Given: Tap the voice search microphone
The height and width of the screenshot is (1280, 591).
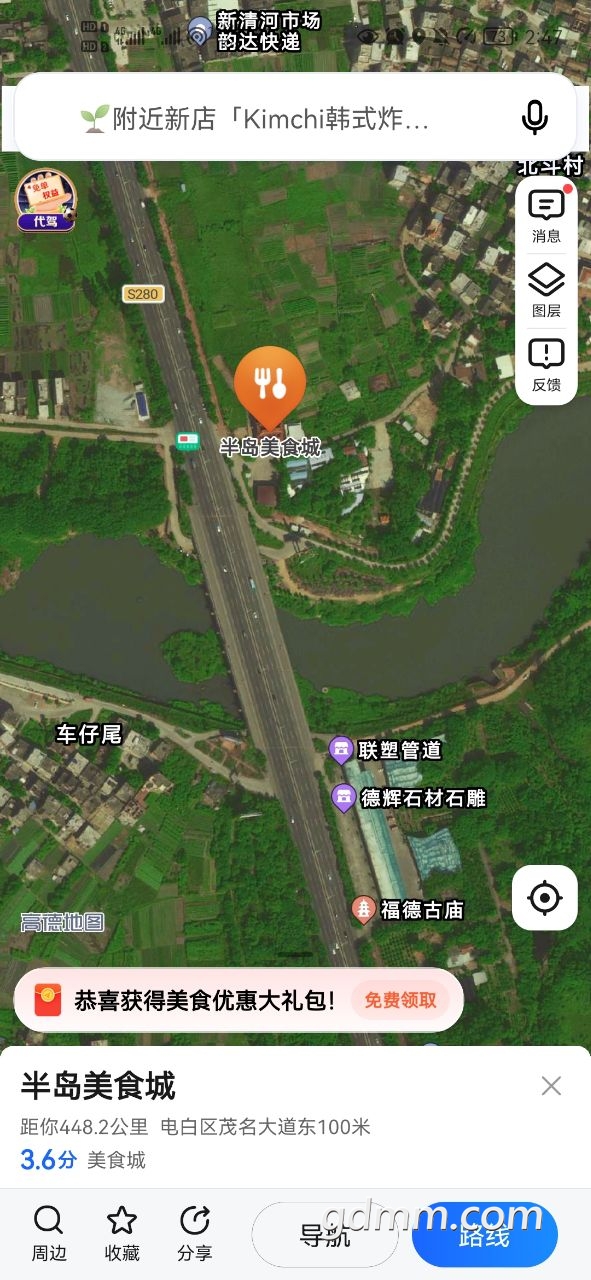Looking at the screenshot, I should click(x=535, y=119).
